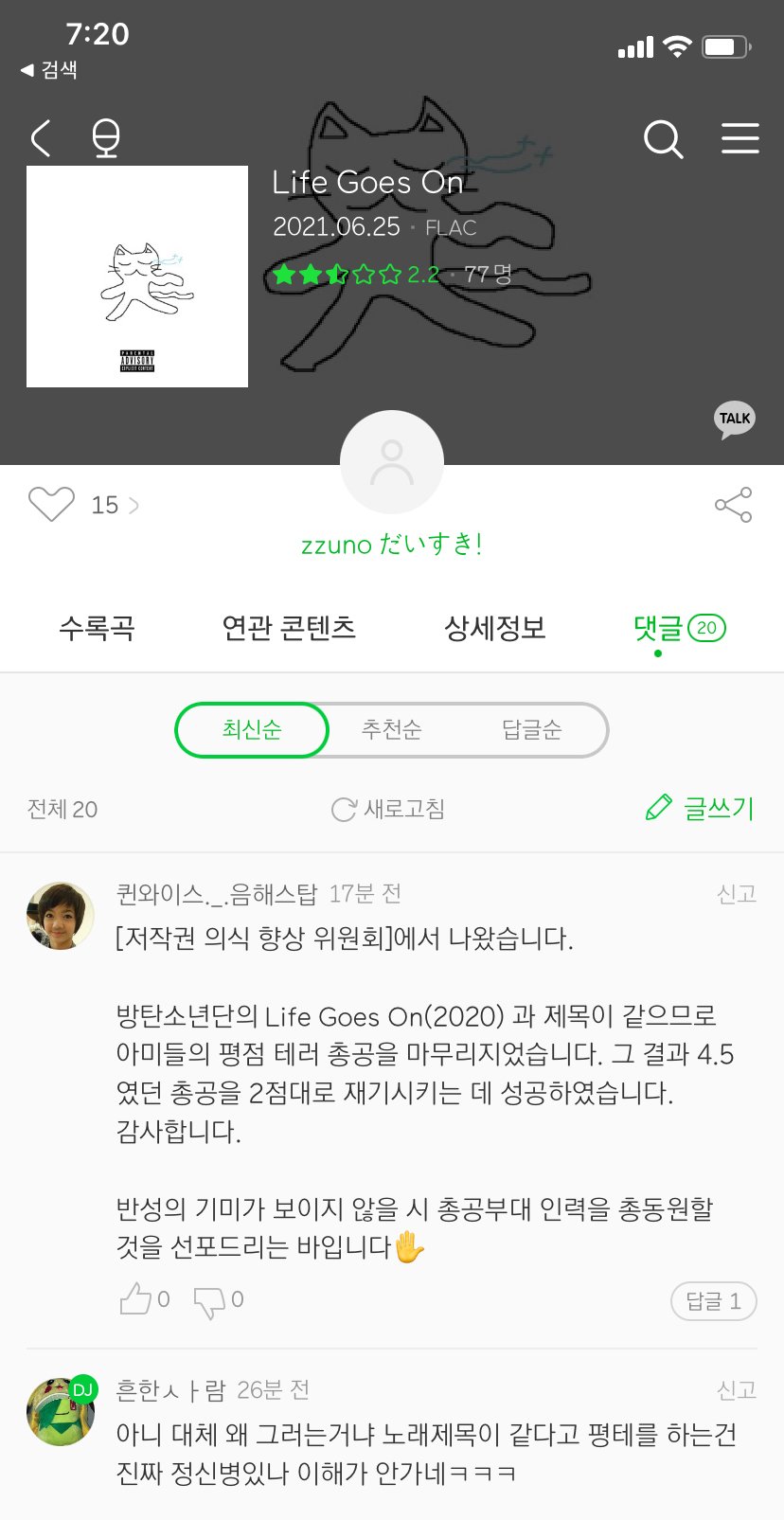
Task: Open the search magnifier
Action: 663,139
